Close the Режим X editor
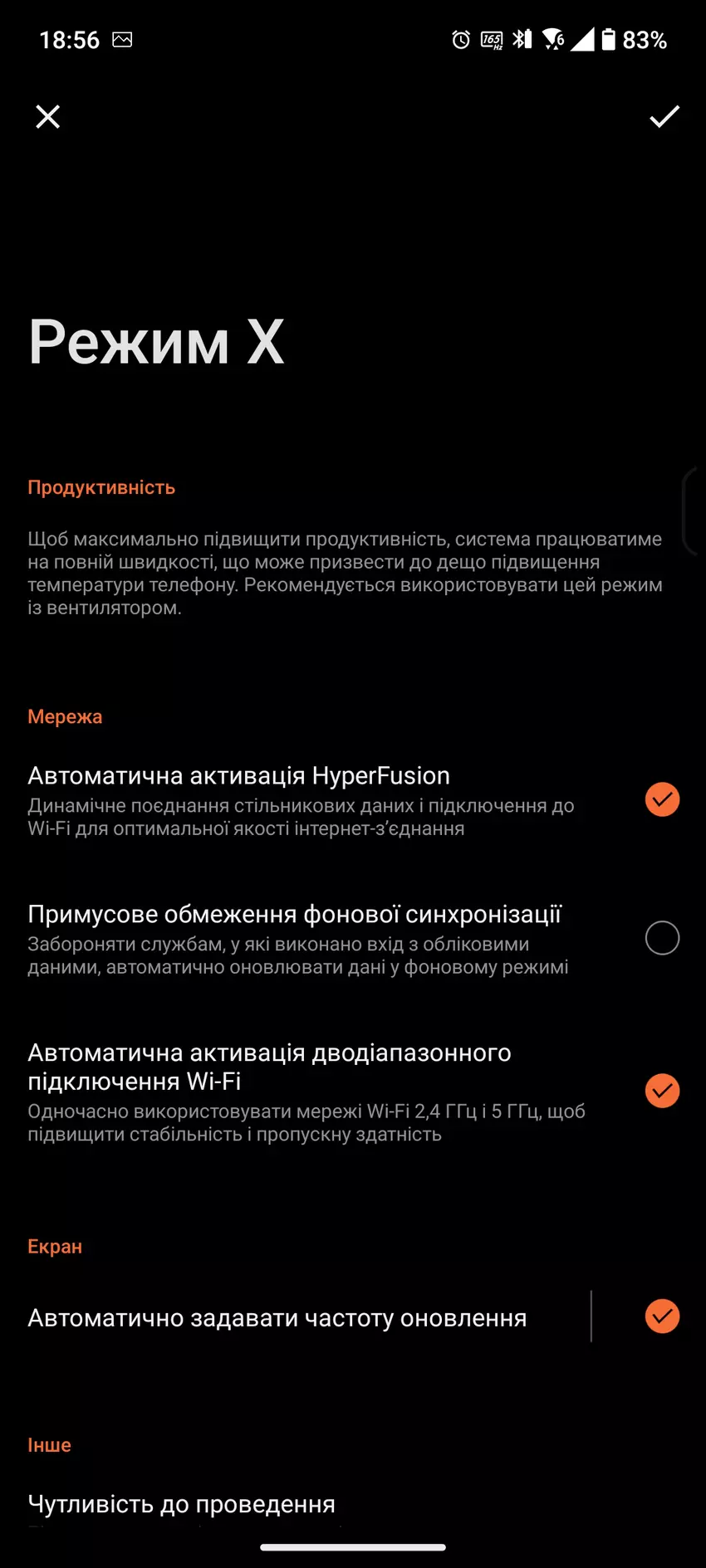Screen dimensions: 706x1568 tap(48, 117)
